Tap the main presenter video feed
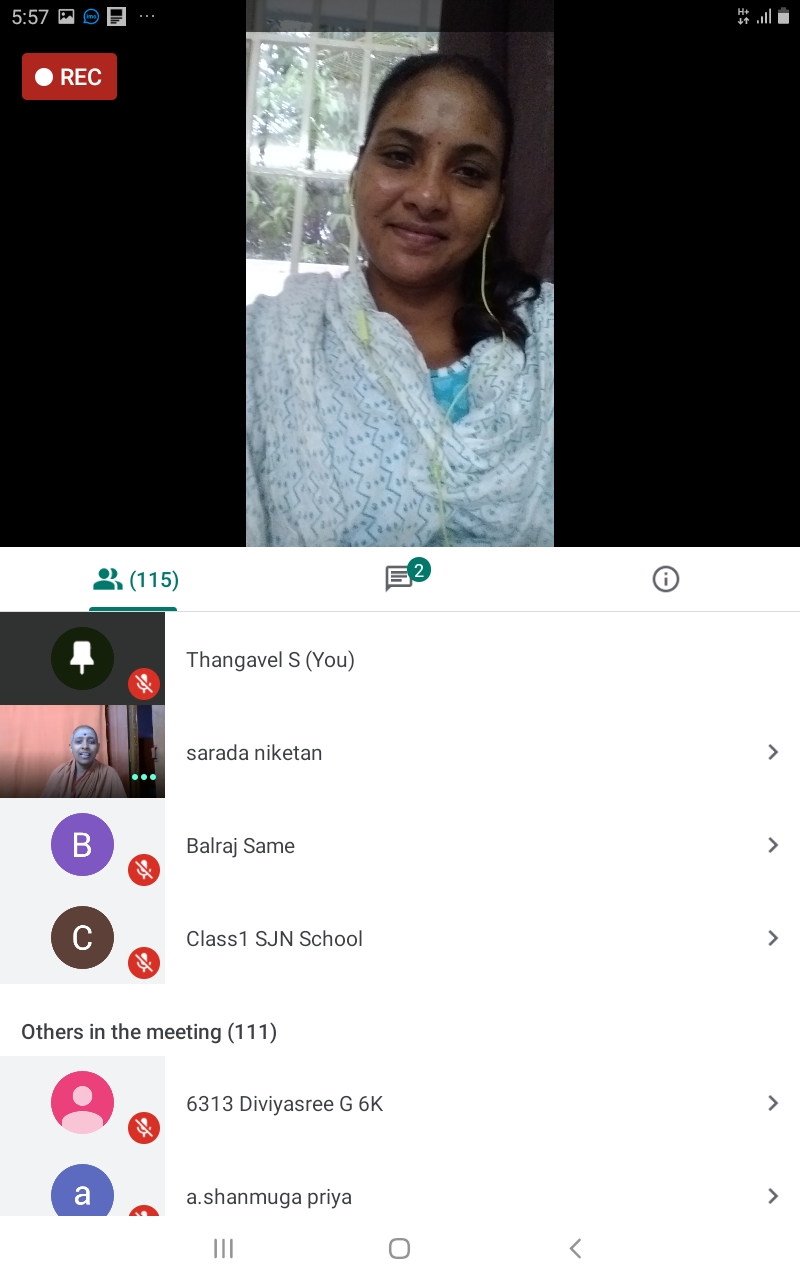Viewport: 800px width, 1280px height. tap(400, 290)
